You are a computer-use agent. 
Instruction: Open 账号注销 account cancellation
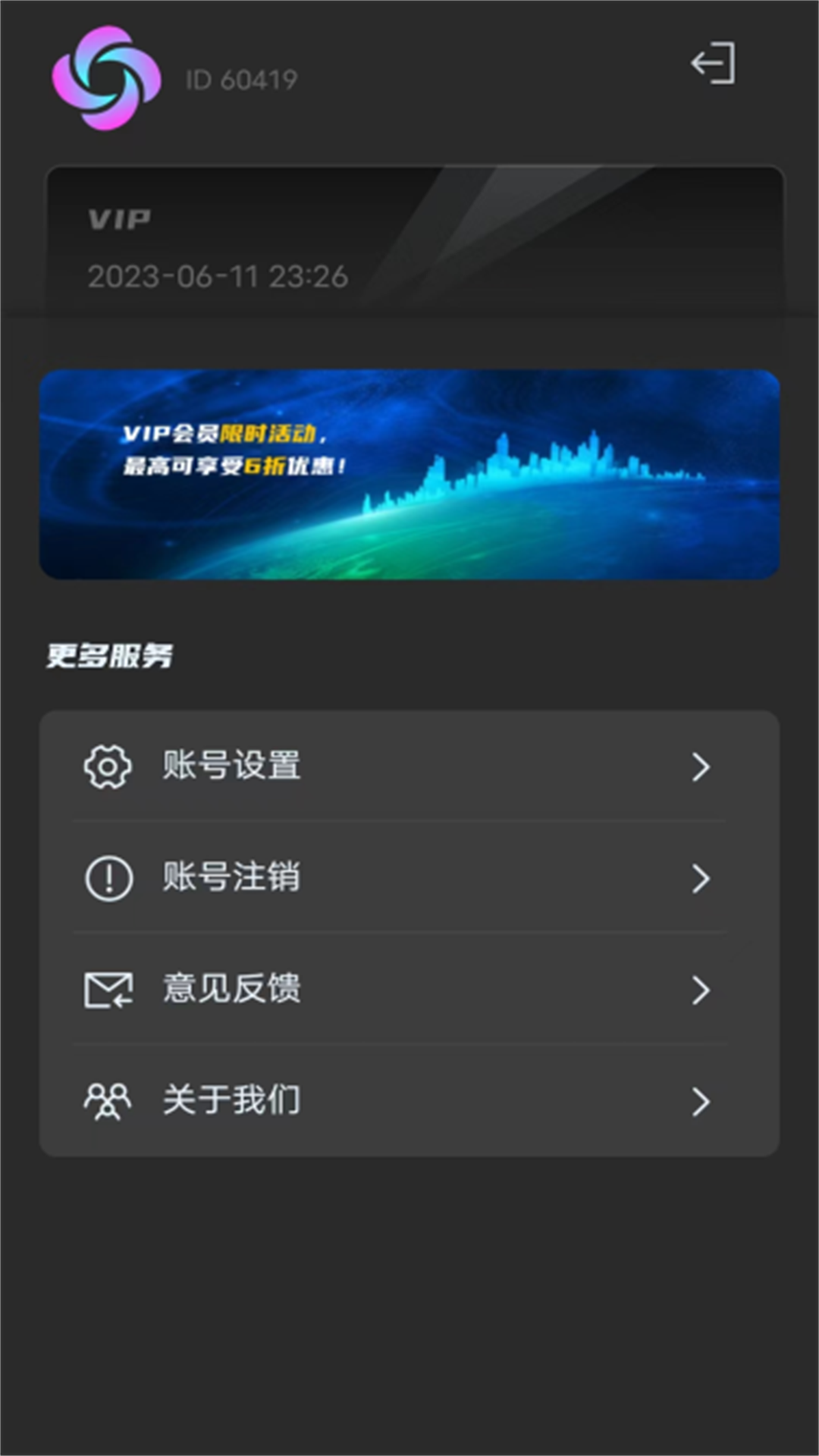coord(409,877)
